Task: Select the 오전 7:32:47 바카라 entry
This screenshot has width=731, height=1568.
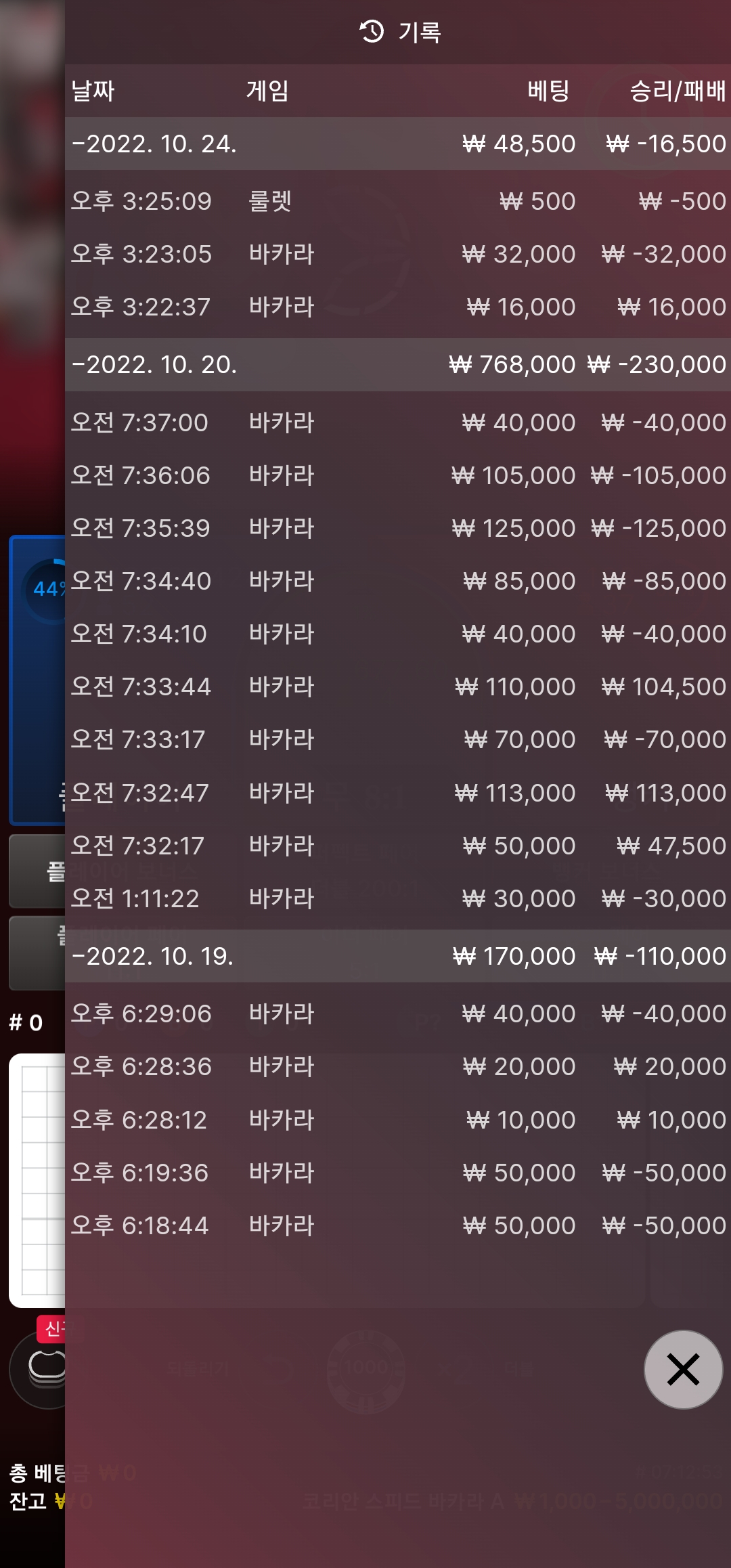Action: [x=398, y=793]
